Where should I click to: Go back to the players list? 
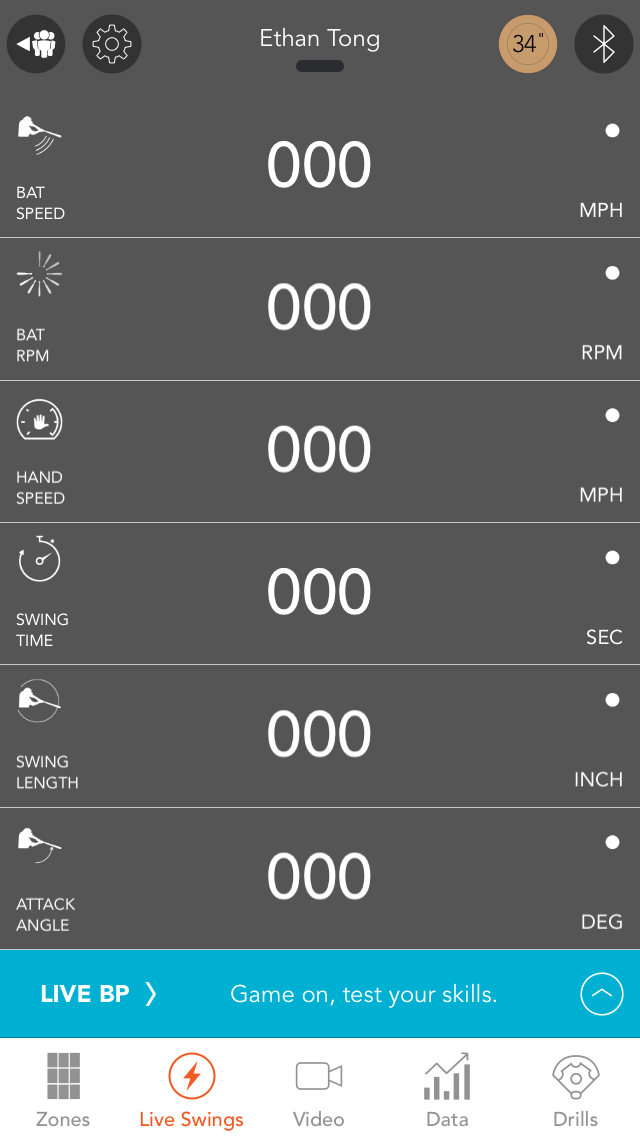tap(36, 43)
